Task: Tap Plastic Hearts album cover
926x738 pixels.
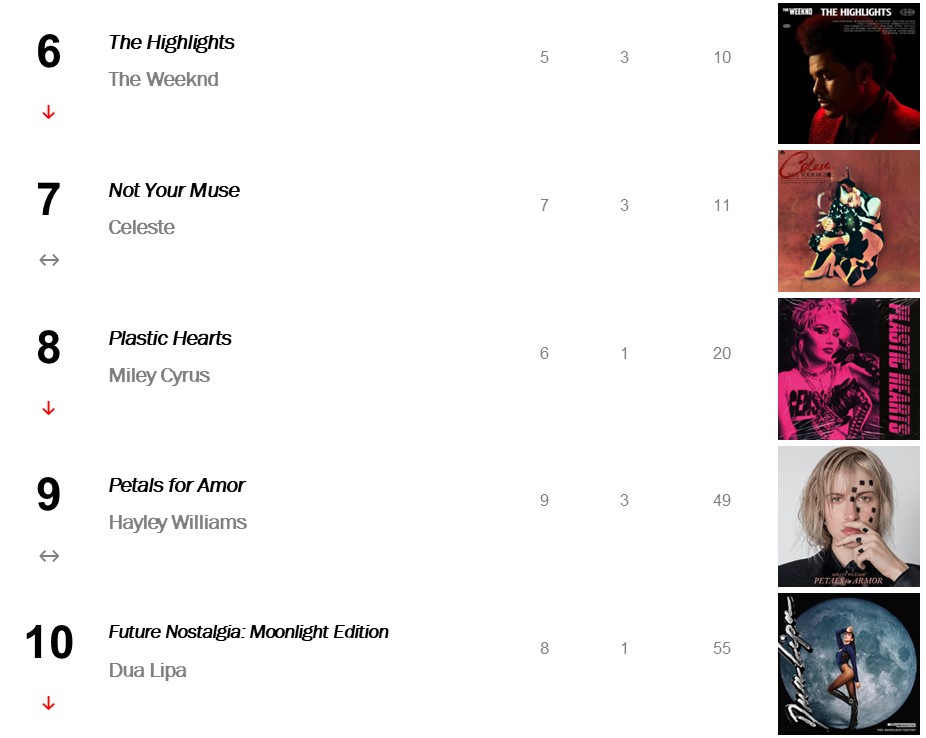Action: 848,368
